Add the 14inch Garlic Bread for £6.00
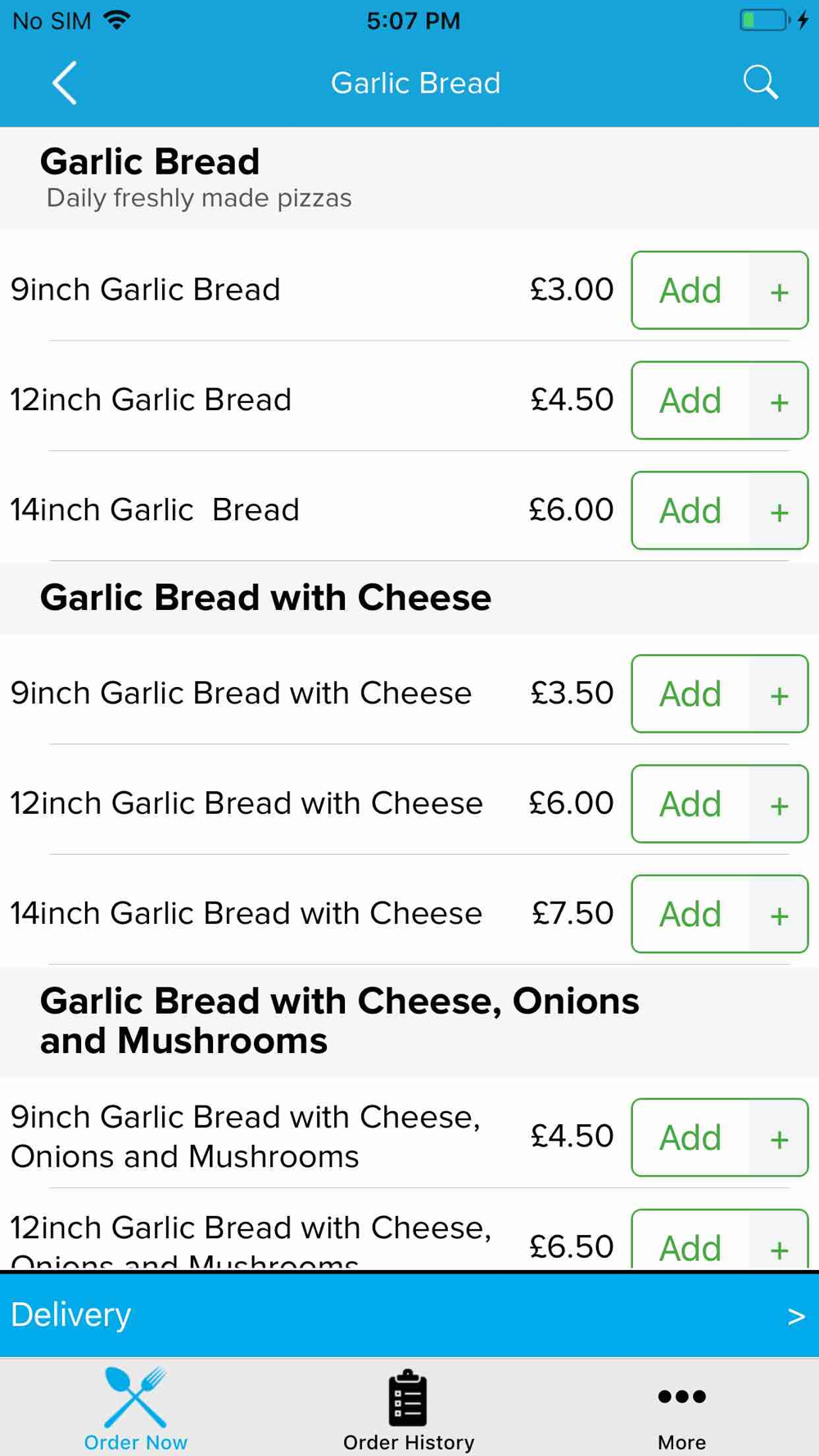 719,510
